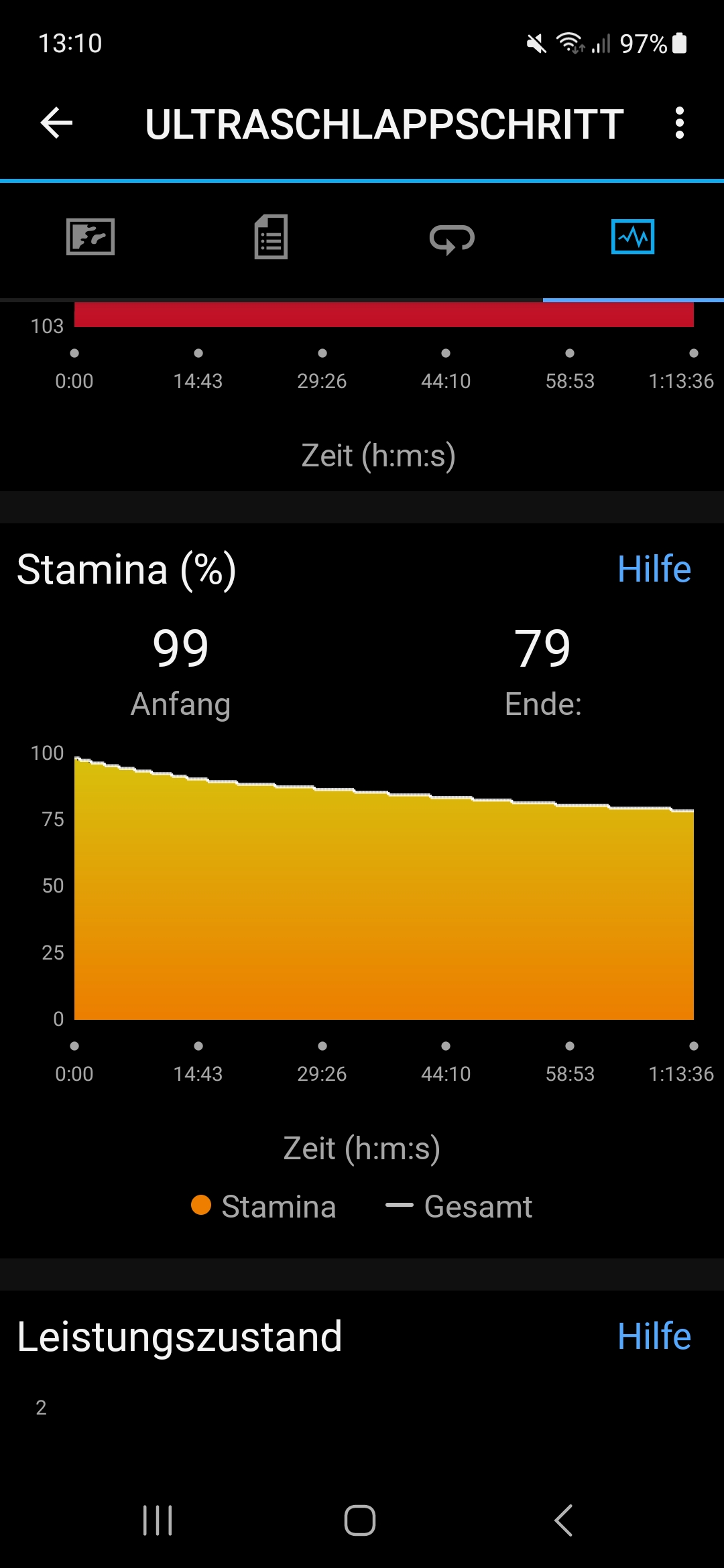Image resolution: width=724 pixels, height=1568 pixels.
Task: Go to the home screen
Action: tap(360, 1520)
